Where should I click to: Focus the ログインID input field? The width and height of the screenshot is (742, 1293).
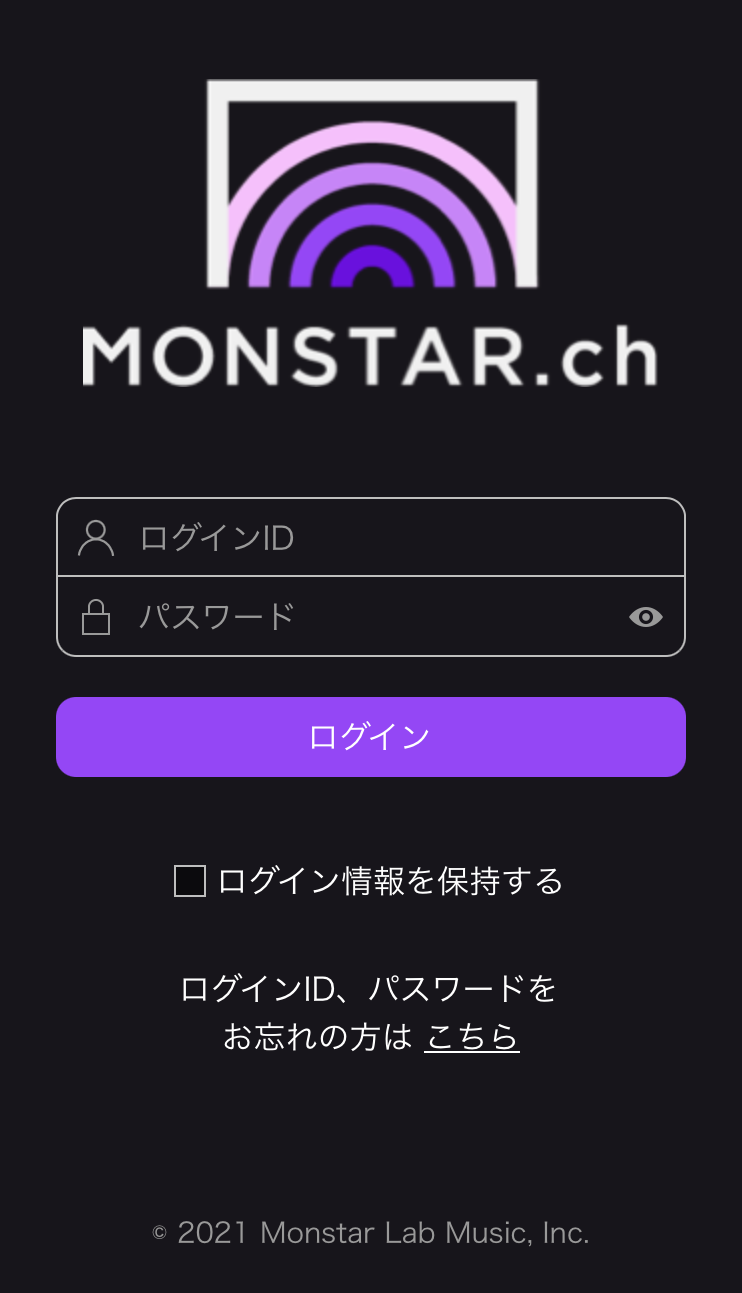[x=400, y=538]
